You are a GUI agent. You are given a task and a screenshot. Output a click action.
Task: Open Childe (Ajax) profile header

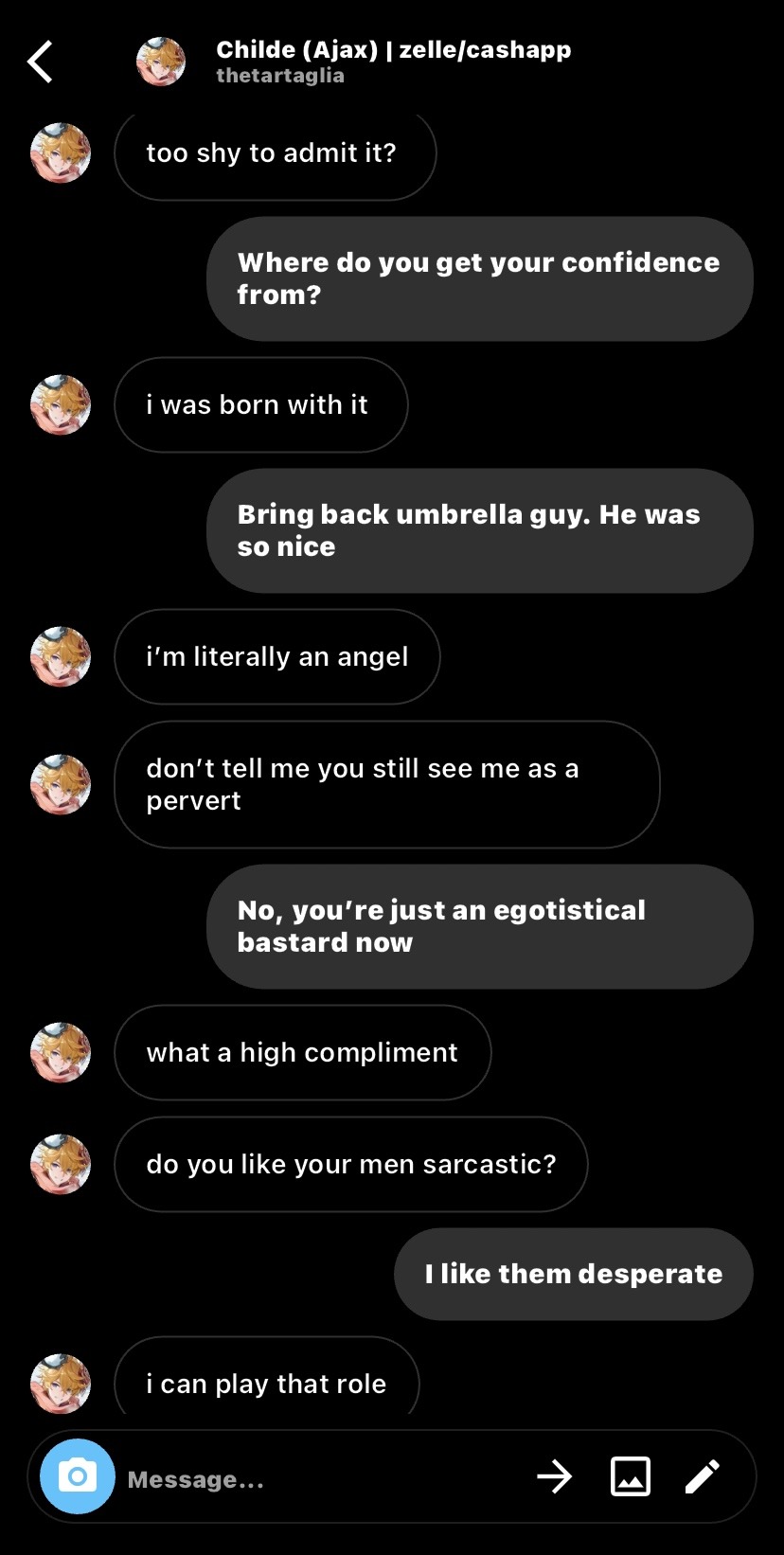tap(392, 62)
